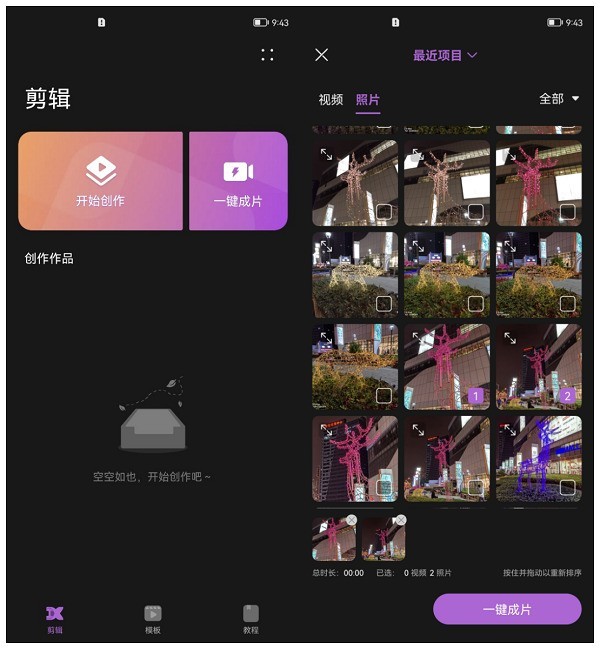Image resolution: width=600 pixels, height=649 pixels.
Task: Switch to the 模板 tab
Action: 152,618
